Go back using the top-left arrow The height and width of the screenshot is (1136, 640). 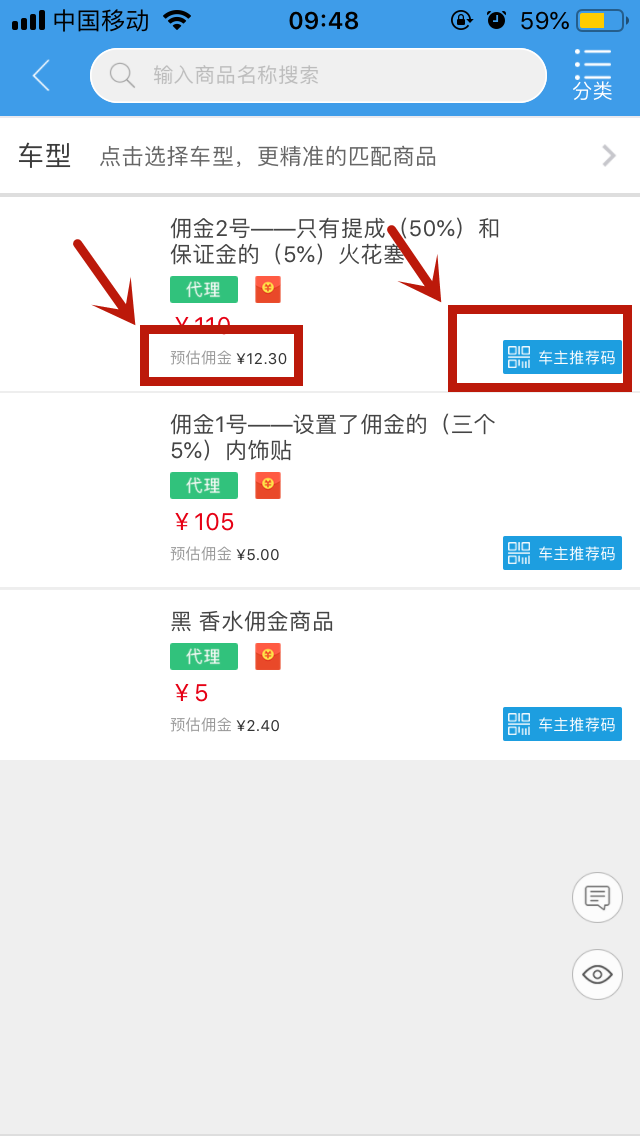tap(41, 76)
